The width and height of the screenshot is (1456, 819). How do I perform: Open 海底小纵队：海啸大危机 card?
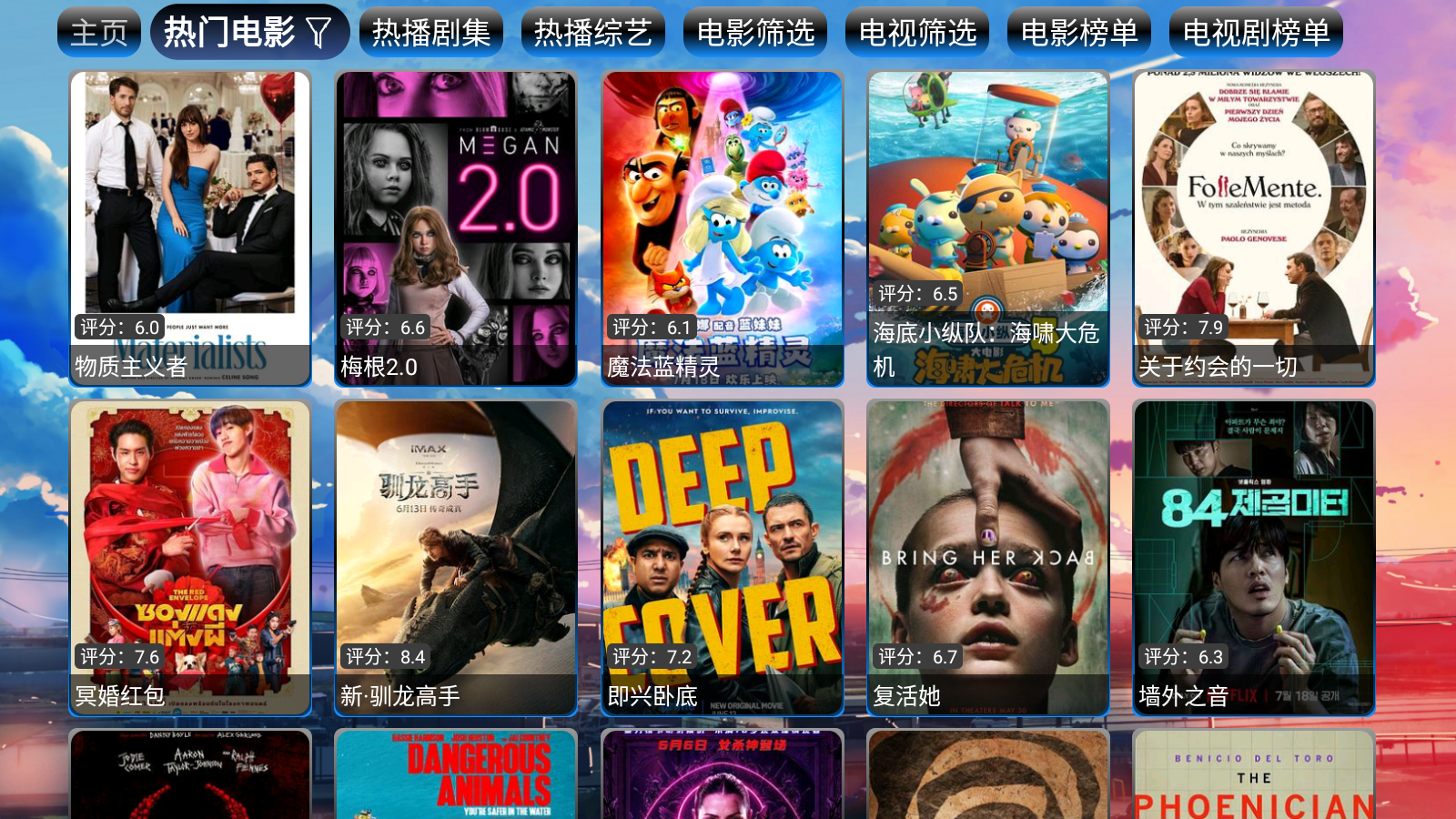[x=988, y=227]
